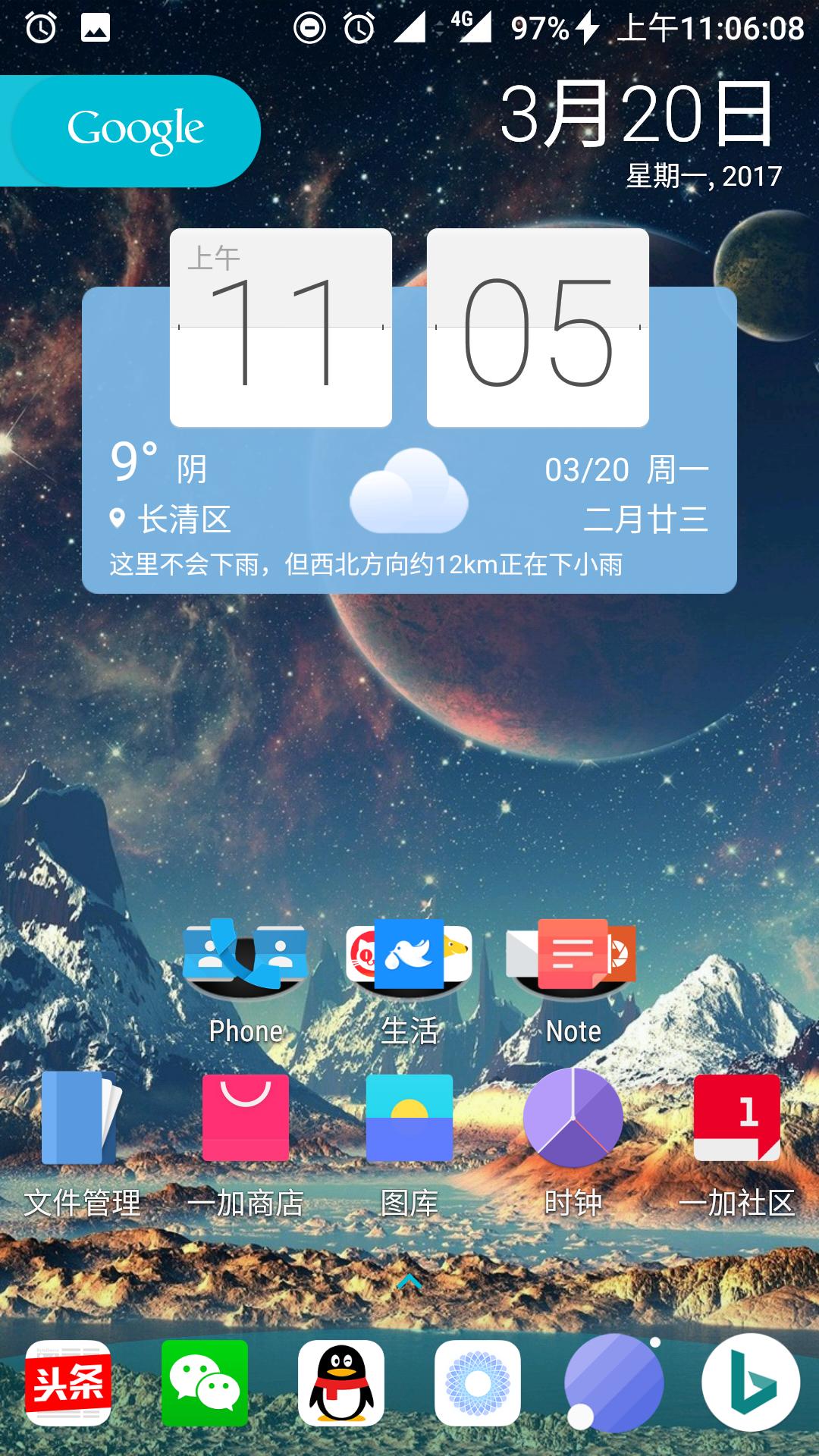The height and width of the screenshot is (1456, 819).
Task: Launch the 头条 news app
Action: tap(68, 1383)
